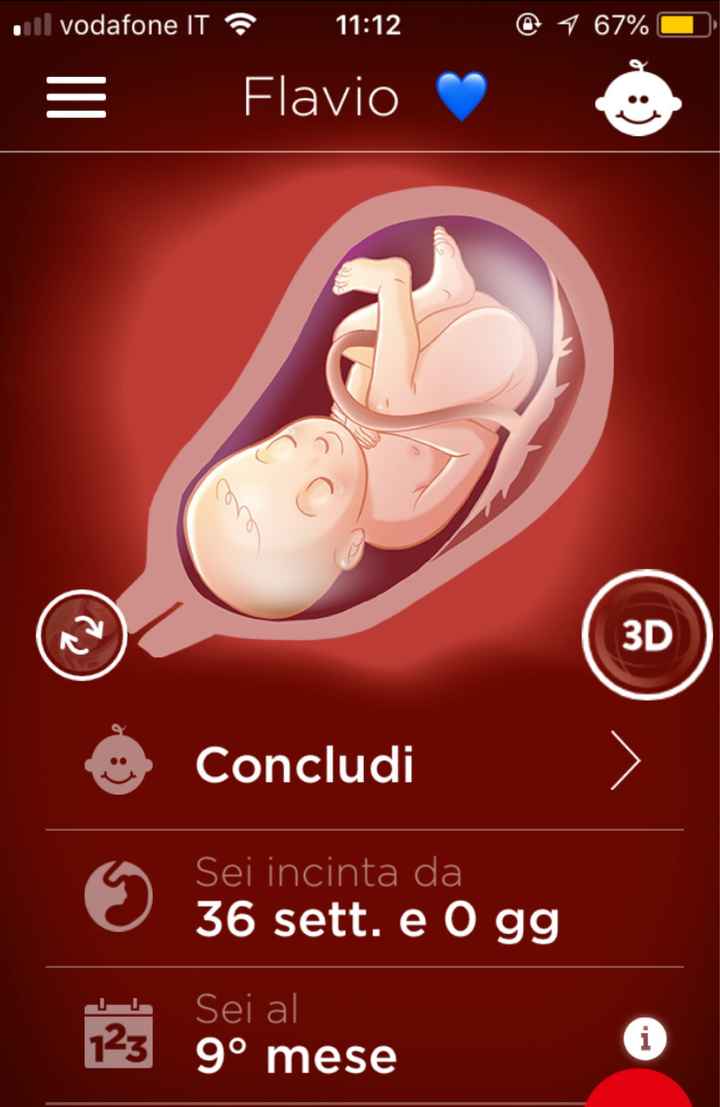Select the Flavio title in the header
720x1107 pixels.
tap(318, 97)
